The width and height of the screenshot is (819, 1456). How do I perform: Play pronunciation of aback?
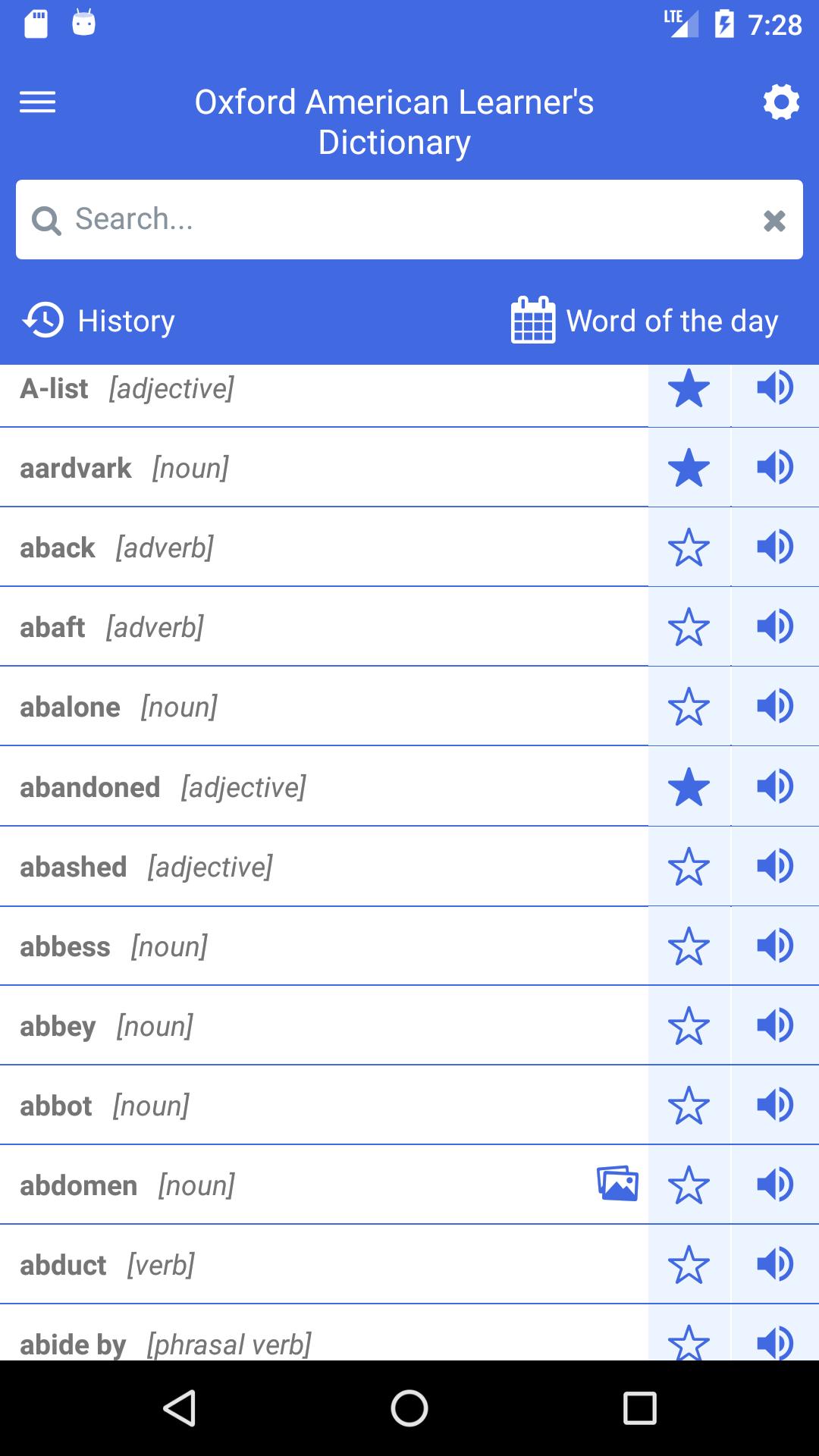coord(775,547)
